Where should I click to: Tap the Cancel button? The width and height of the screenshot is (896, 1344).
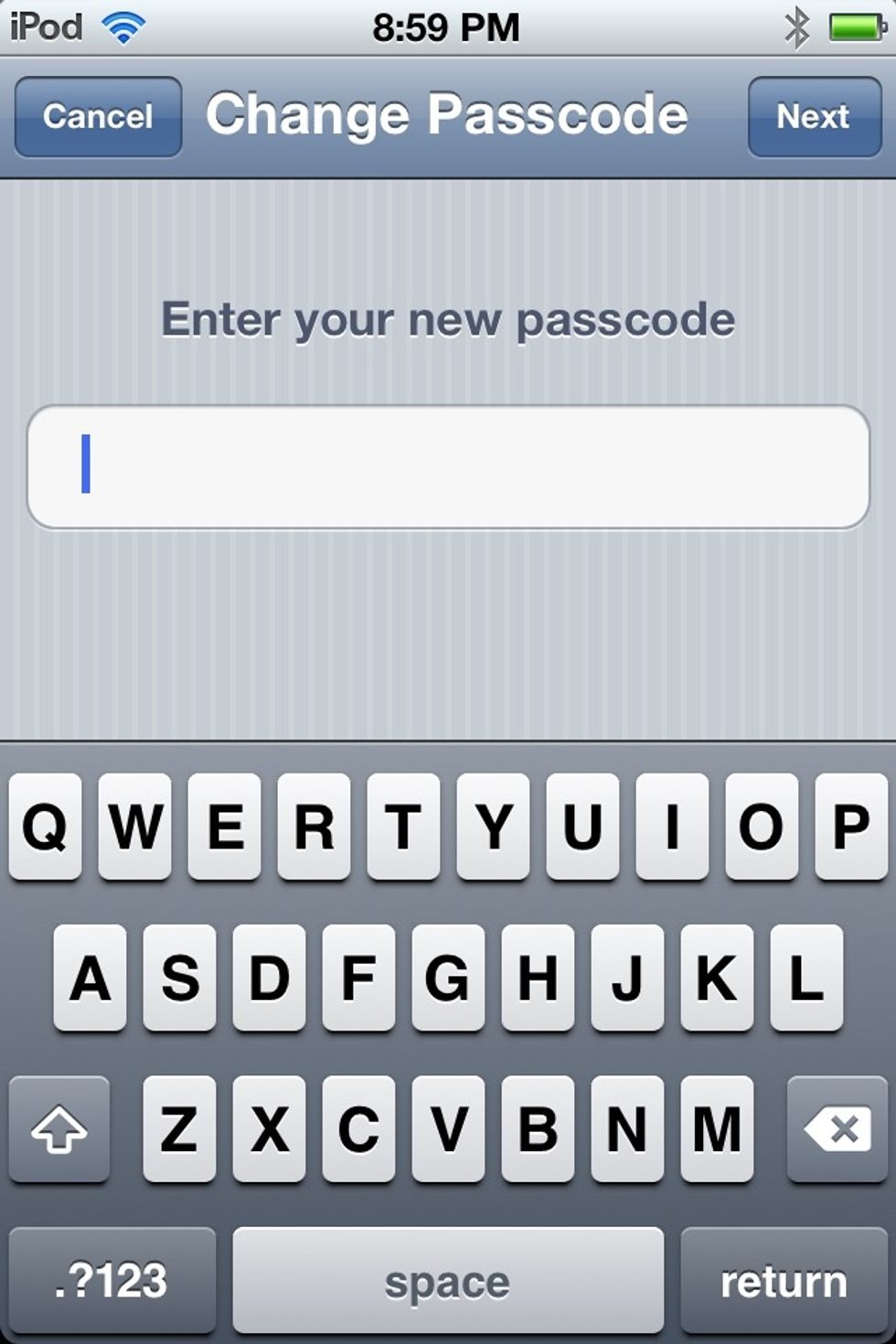[x=96, y=115]
